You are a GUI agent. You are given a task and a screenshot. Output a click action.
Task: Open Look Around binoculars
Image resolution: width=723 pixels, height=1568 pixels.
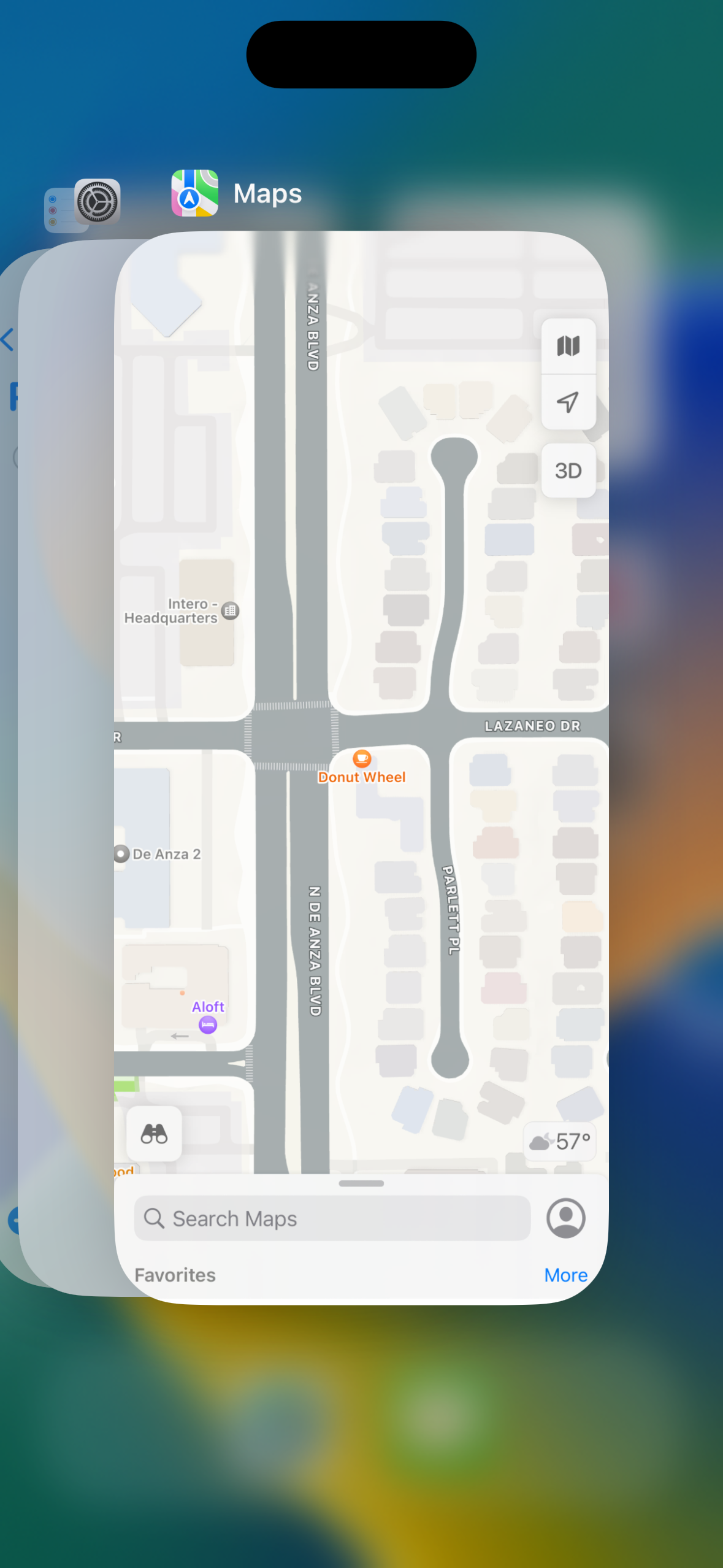(154, 1134)
